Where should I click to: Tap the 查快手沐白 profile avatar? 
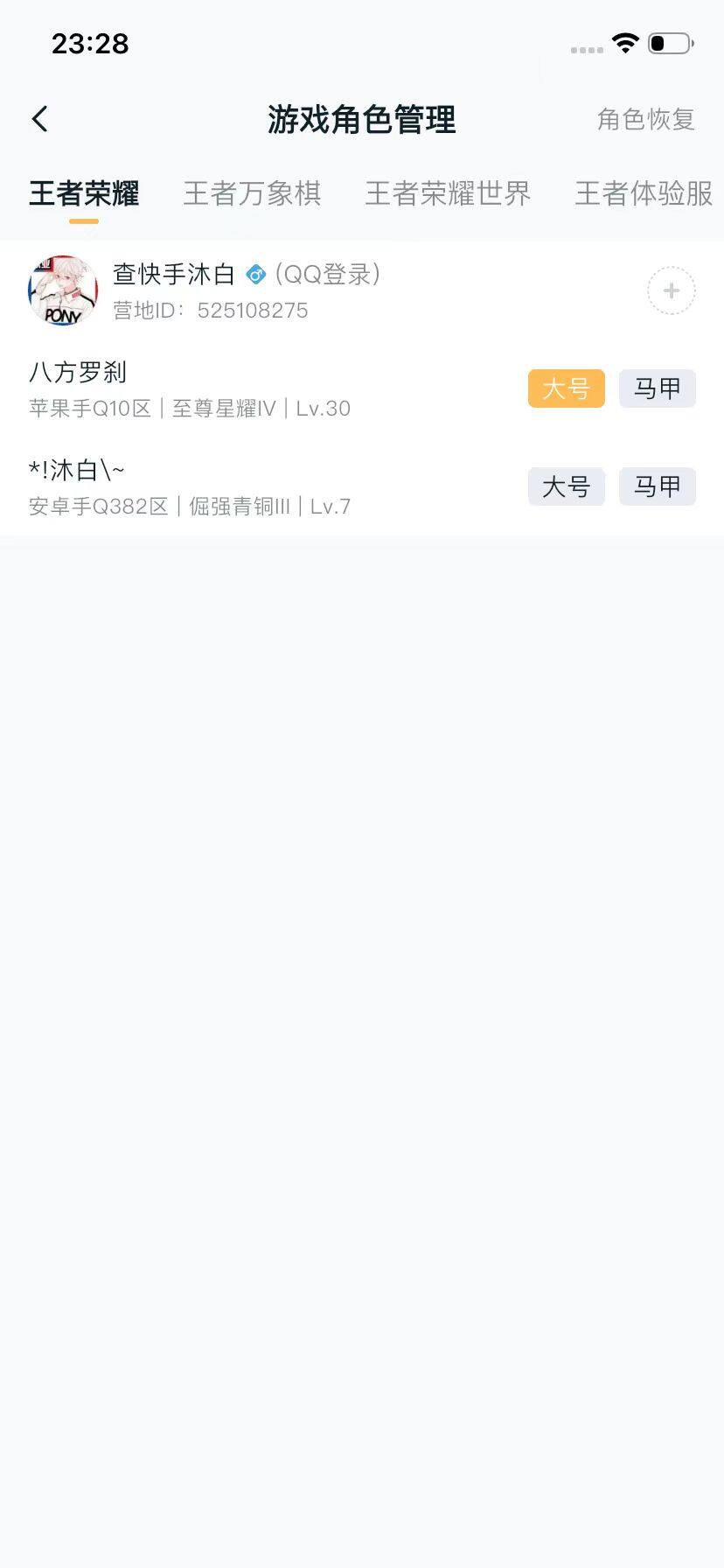[x=62, y=290]
